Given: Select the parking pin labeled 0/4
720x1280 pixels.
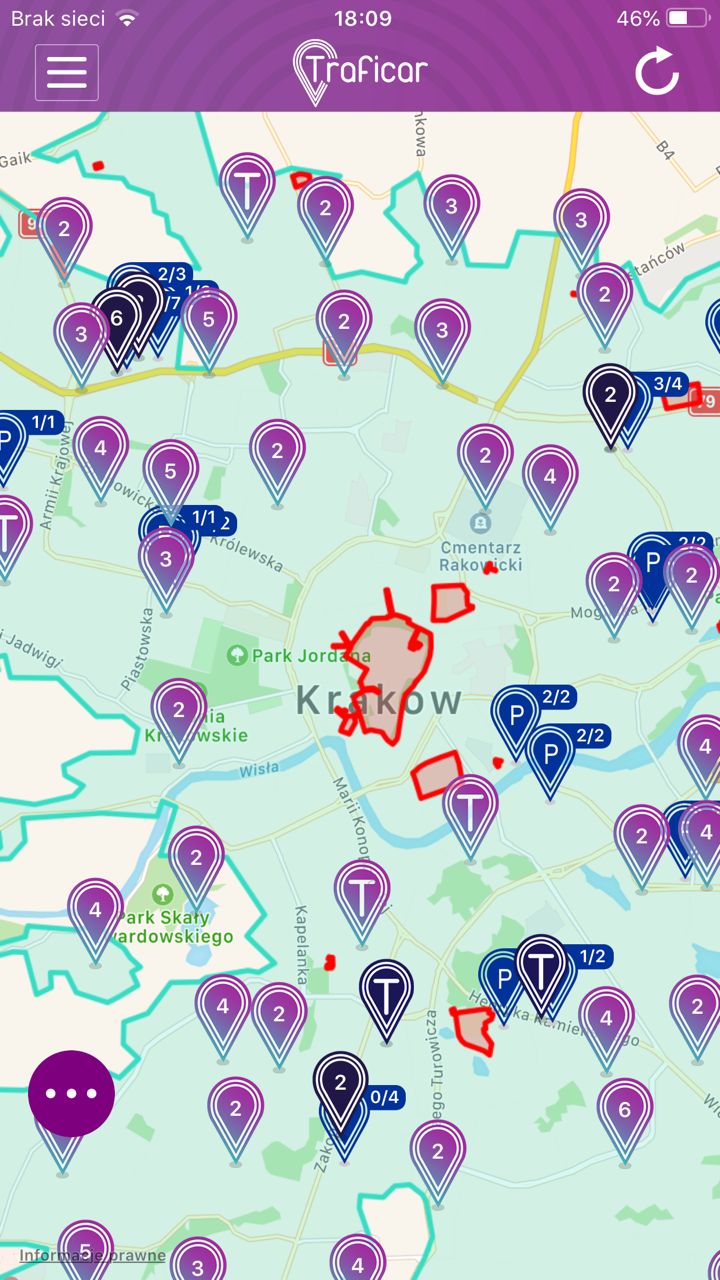Looking at the screenshot, I should pos(385,1098).
